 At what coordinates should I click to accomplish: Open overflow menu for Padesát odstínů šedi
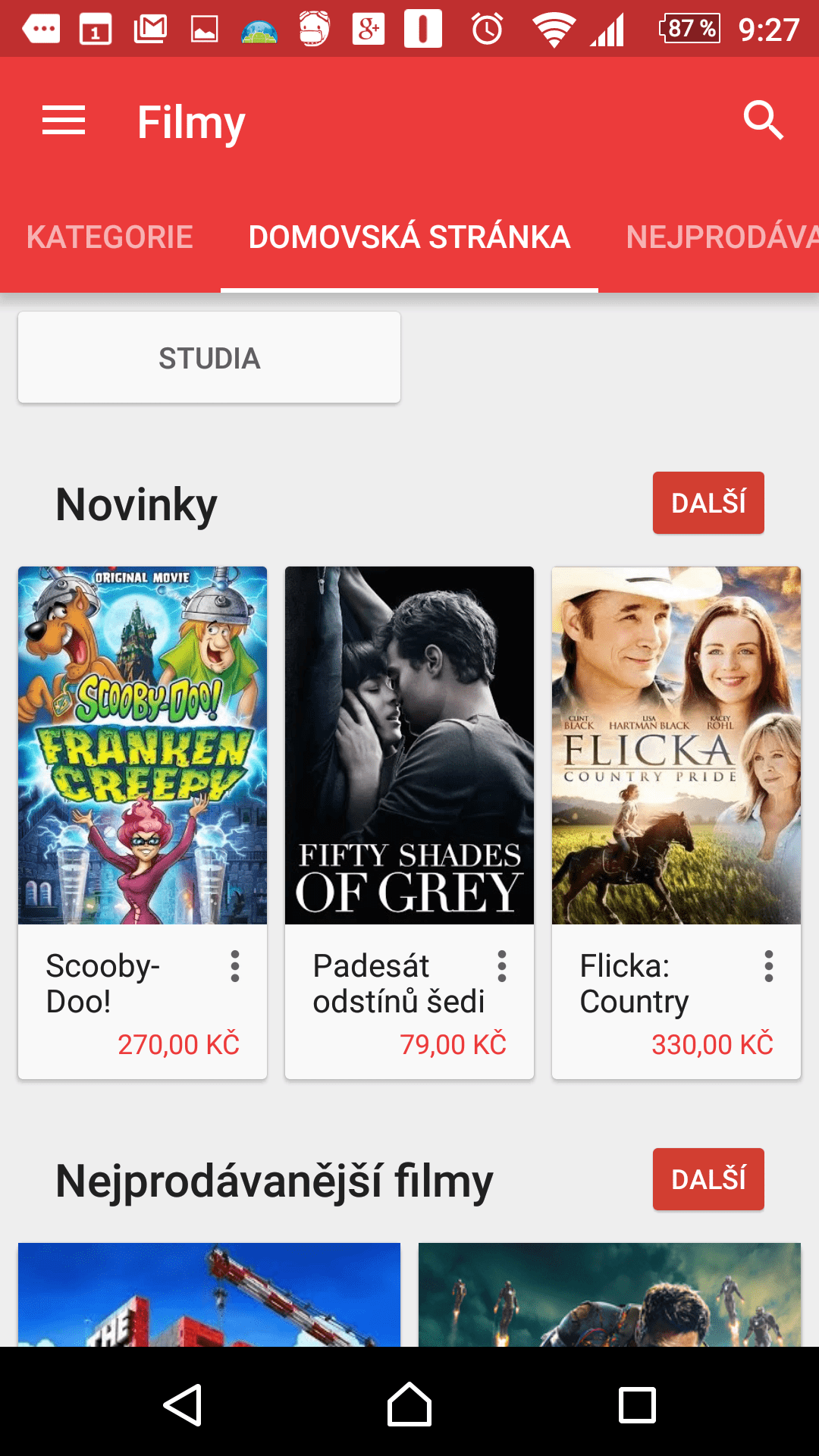[x=502, y=966]
